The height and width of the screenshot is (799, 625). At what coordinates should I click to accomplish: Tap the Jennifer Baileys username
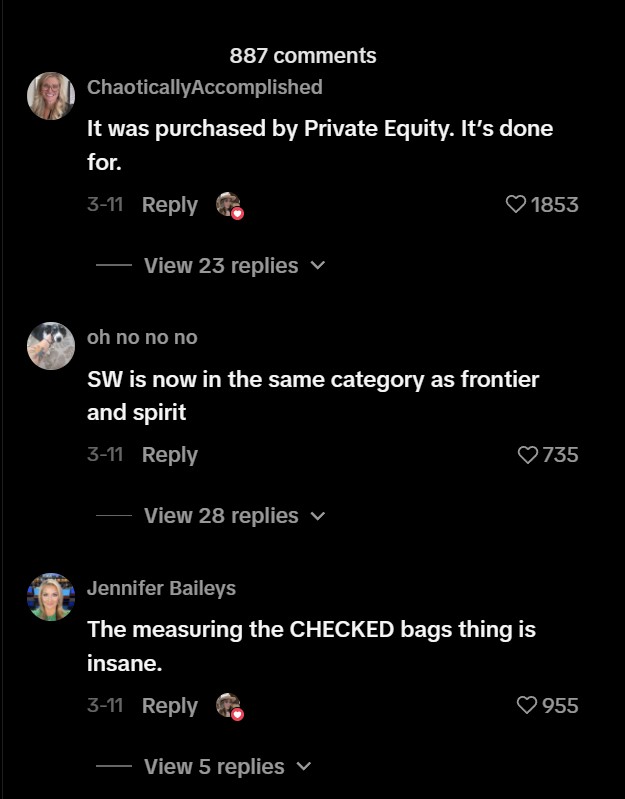[x=161, y=588]
